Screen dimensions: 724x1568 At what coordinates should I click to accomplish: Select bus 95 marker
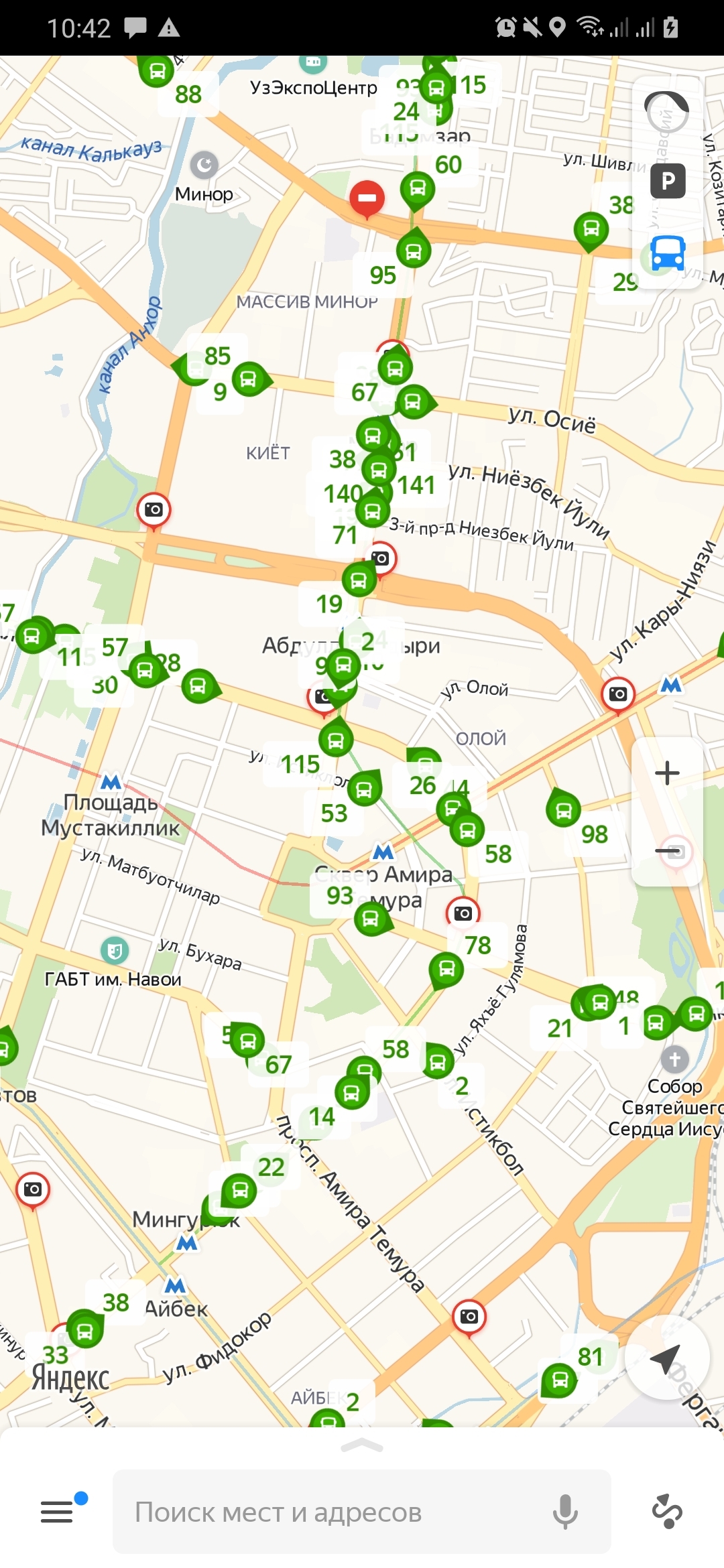point(414,251)
